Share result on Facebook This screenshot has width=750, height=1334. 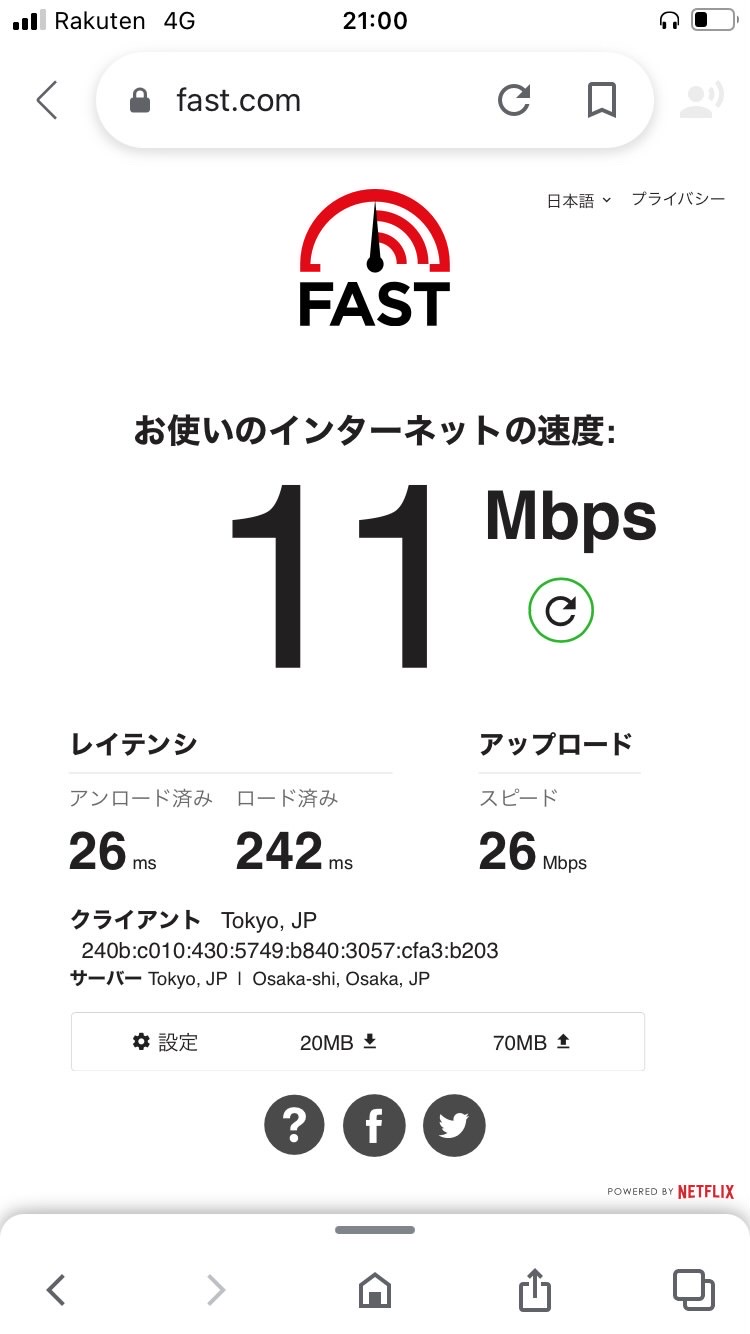point(374,1126)
